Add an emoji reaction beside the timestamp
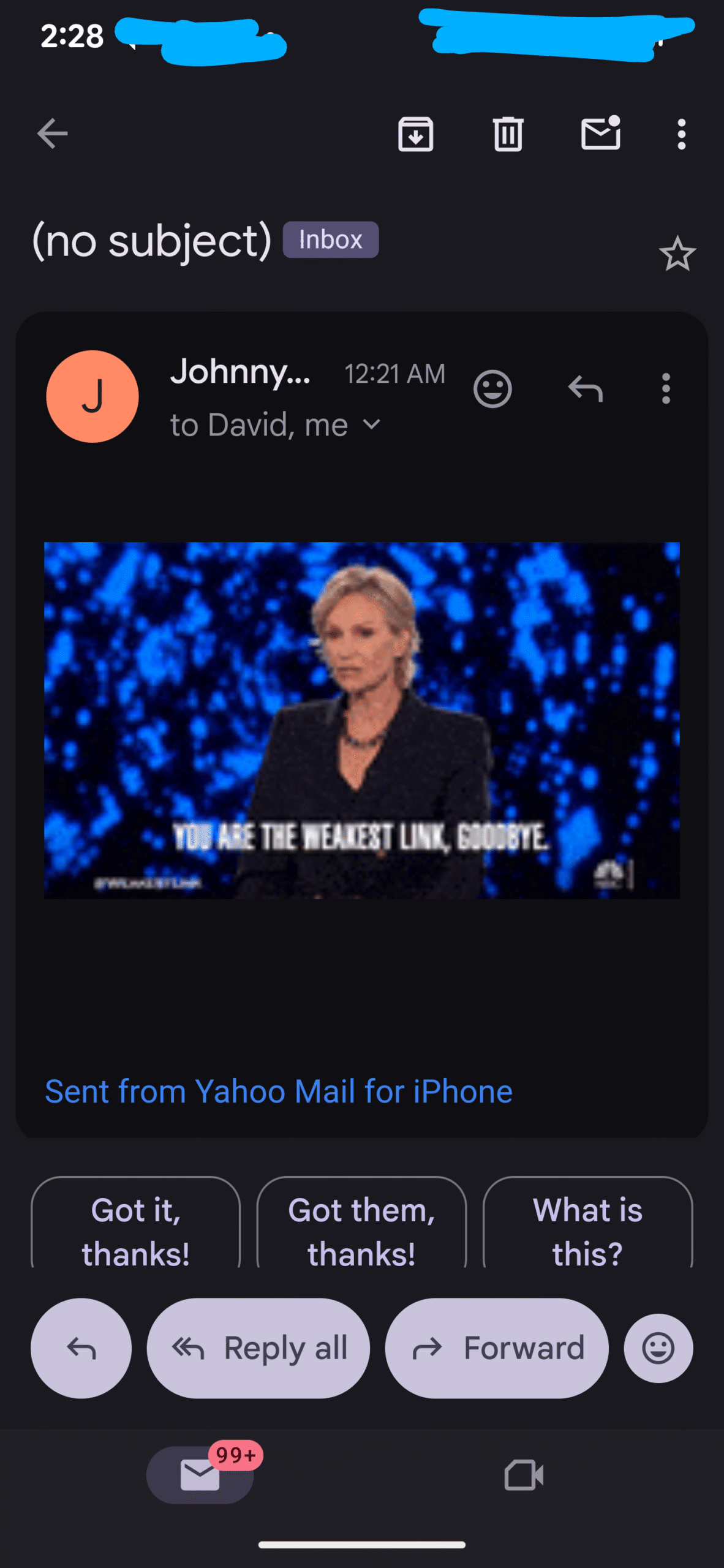Image resolution: width=724 pixels, height=1568 pixels. pyautogui.click(x=492, y=389)
